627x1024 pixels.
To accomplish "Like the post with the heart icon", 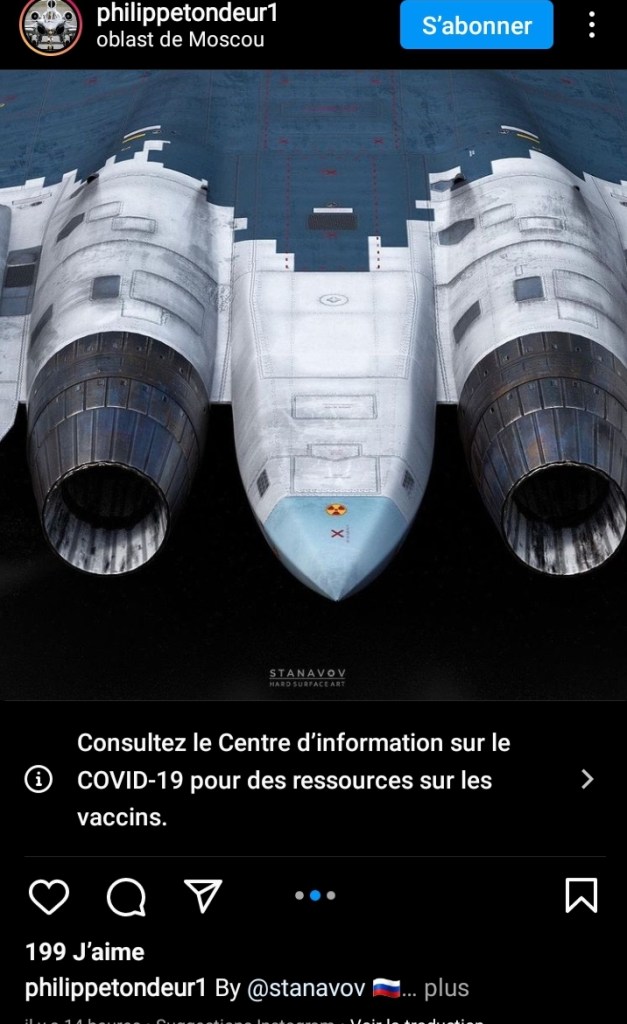I will coord(48,896).
